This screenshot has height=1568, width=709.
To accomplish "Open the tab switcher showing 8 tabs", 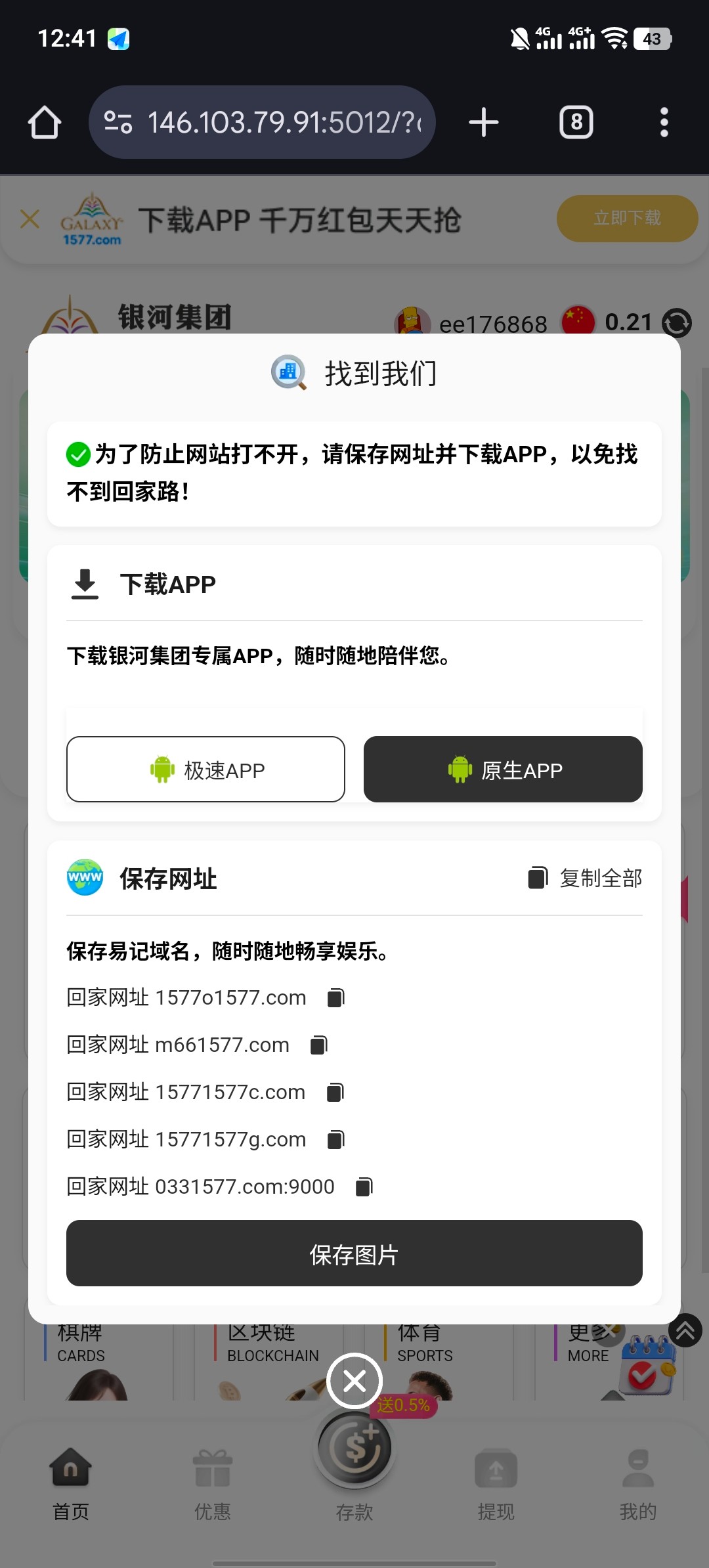I will click(576, 122).
